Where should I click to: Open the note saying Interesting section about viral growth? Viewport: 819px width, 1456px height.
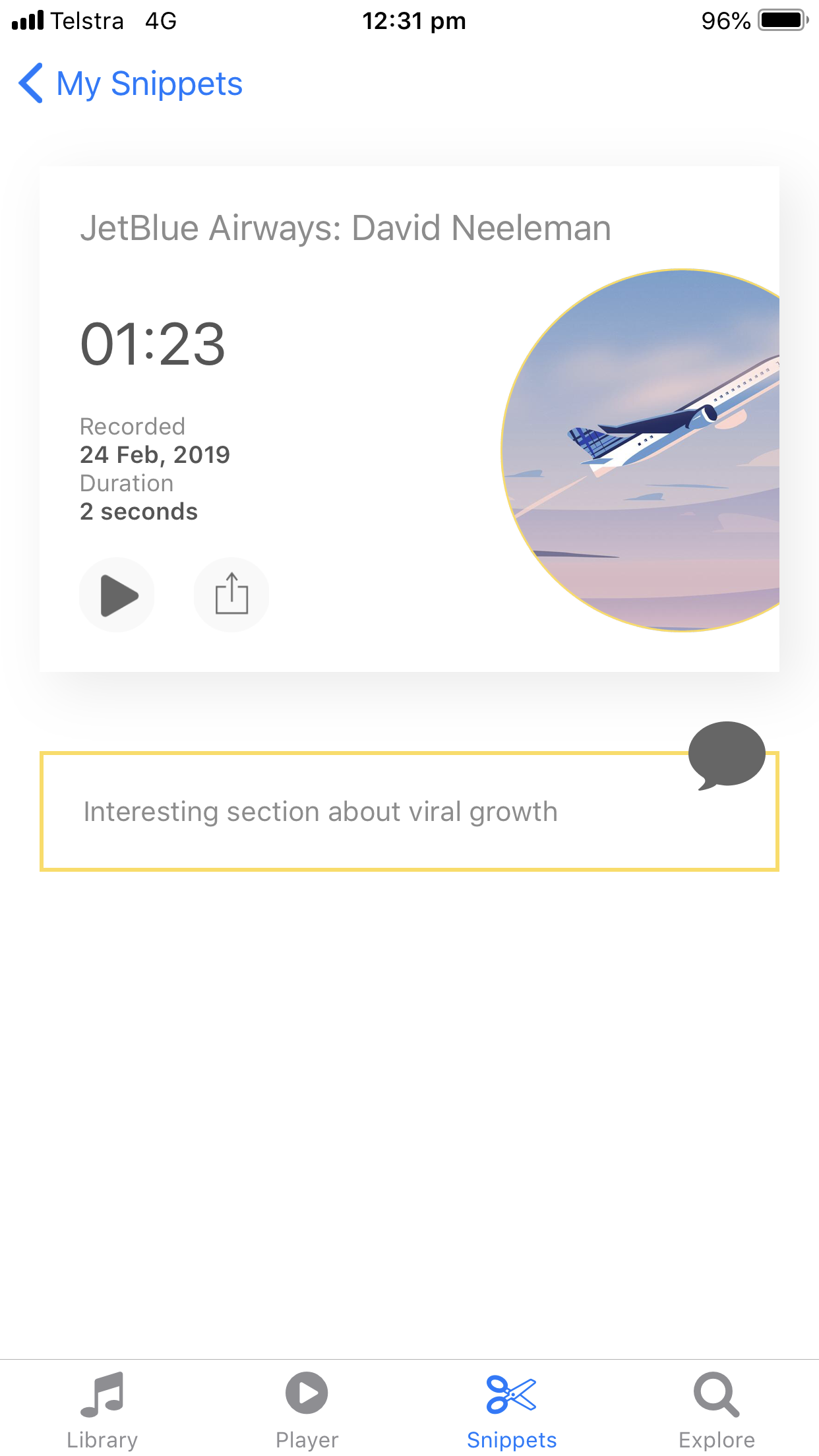[x=320, y=812]
